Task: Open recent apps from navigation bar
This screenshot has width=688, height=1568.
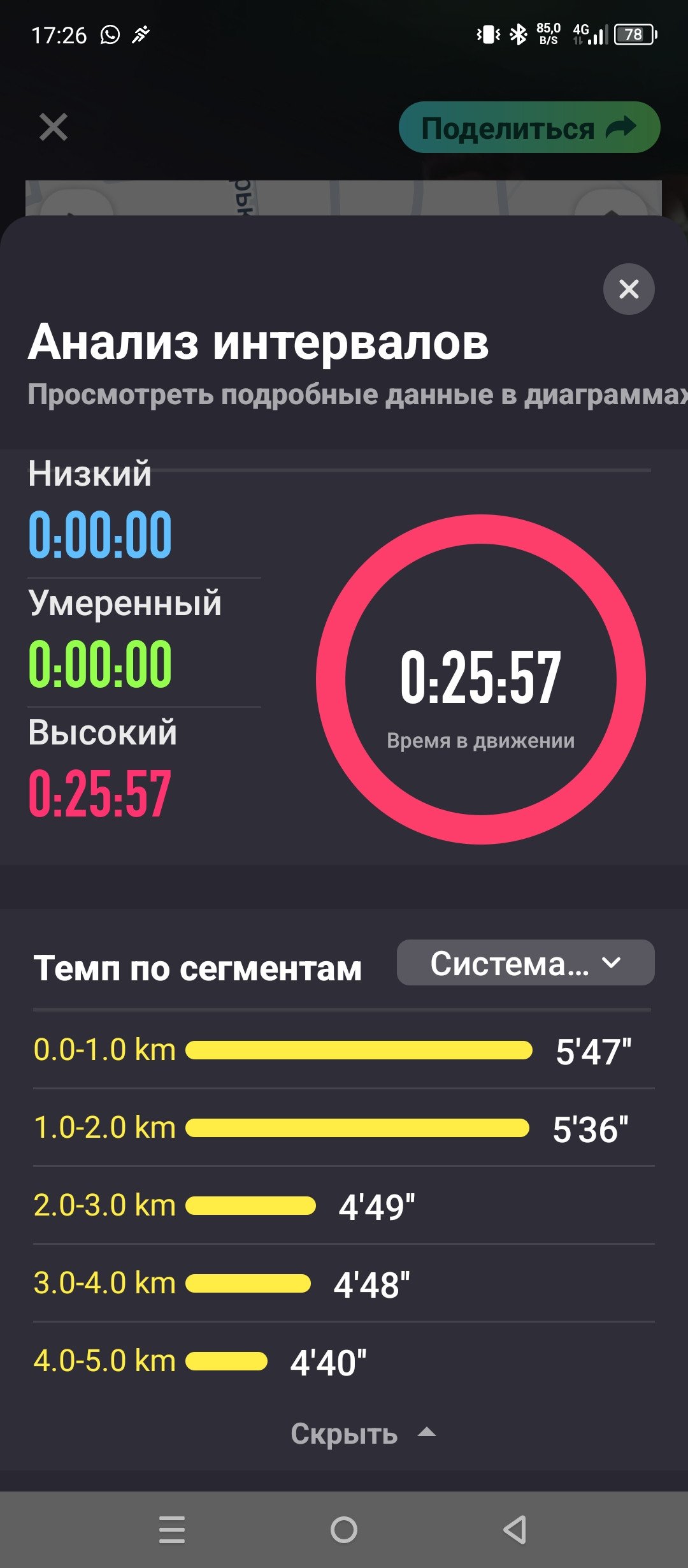Action: click(172, 1530)
